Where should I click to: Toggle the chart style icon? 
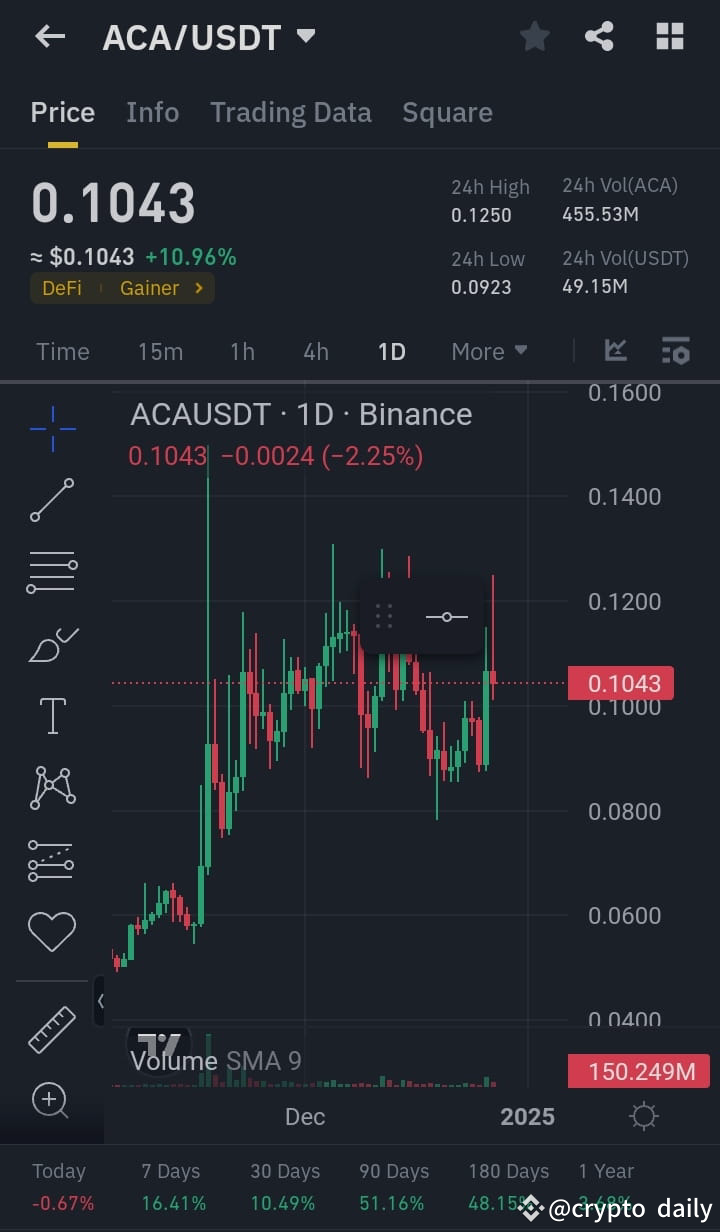pos(616,351)
